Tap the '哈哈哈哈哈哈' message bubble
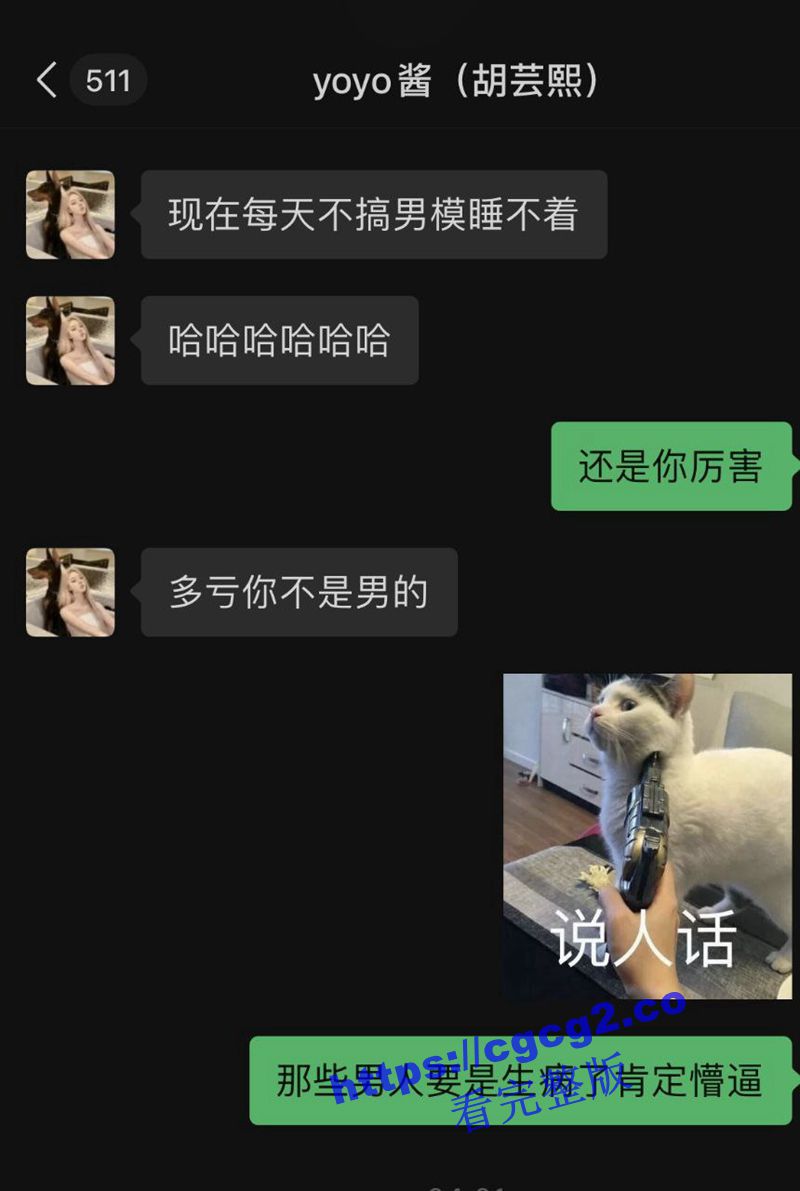This screenshot has width=800, height=1191. coord(281,340)
